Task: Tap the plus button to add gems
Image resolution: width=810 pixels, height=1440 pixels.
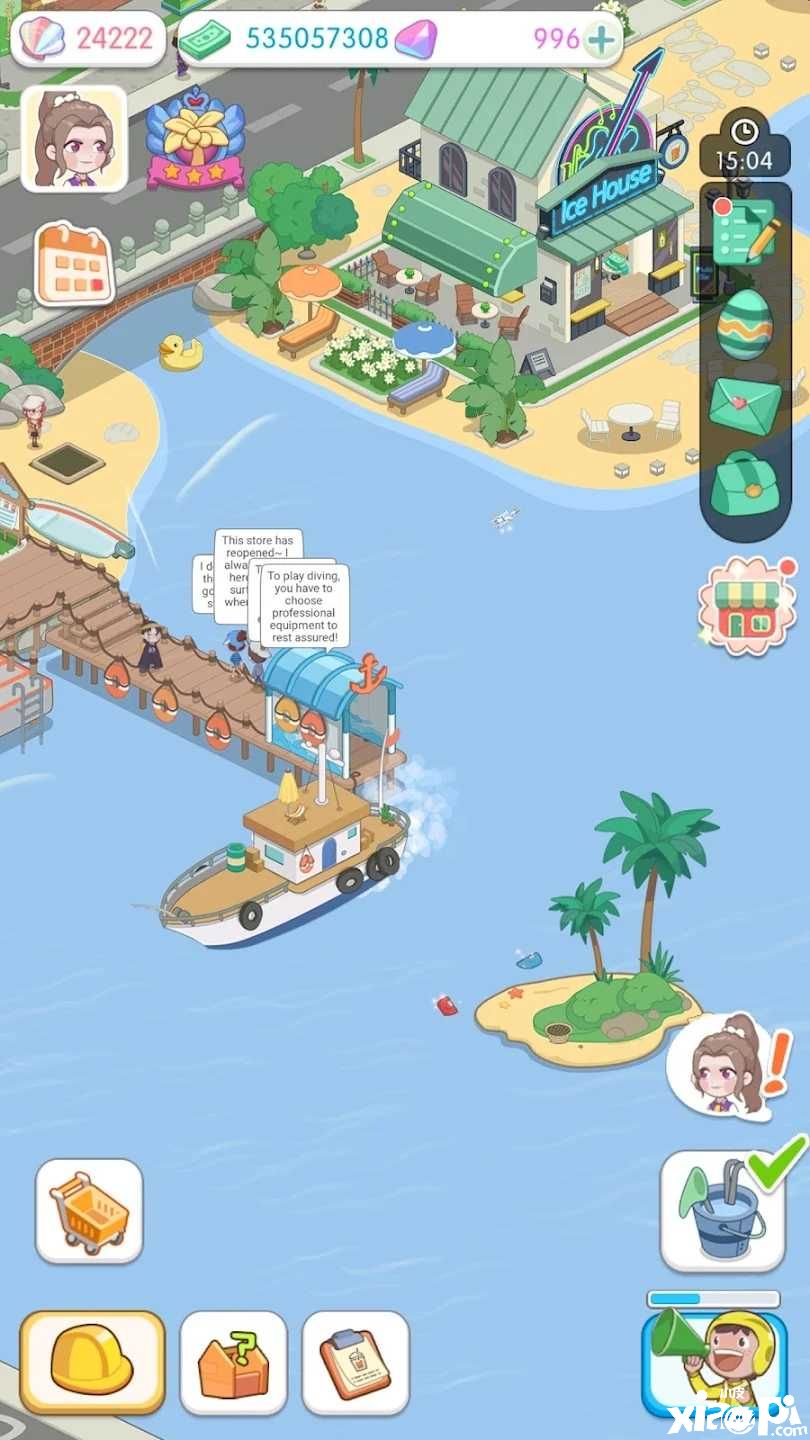Action: [600, 40]
